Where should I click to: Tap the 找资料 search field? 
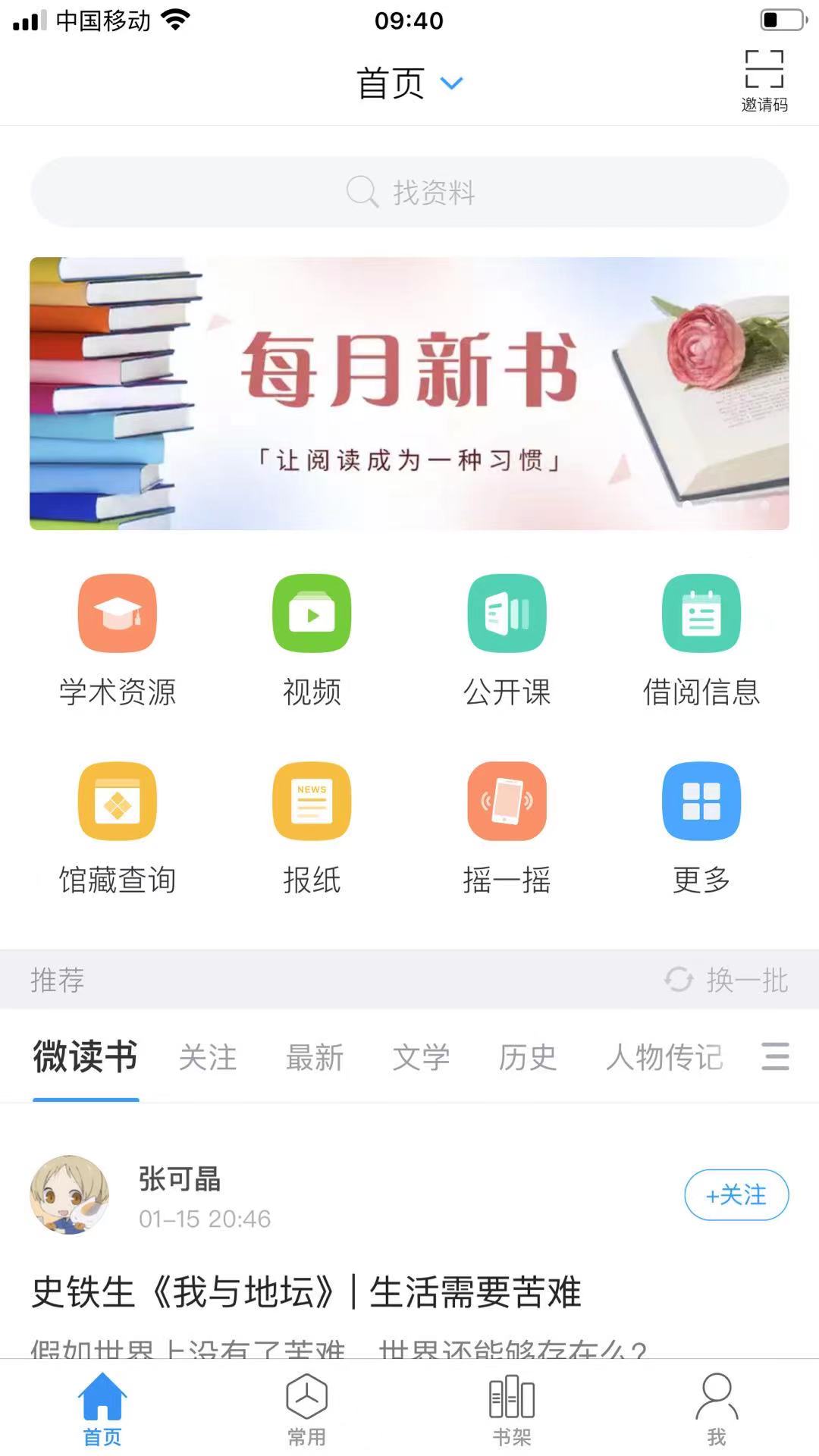409,191
